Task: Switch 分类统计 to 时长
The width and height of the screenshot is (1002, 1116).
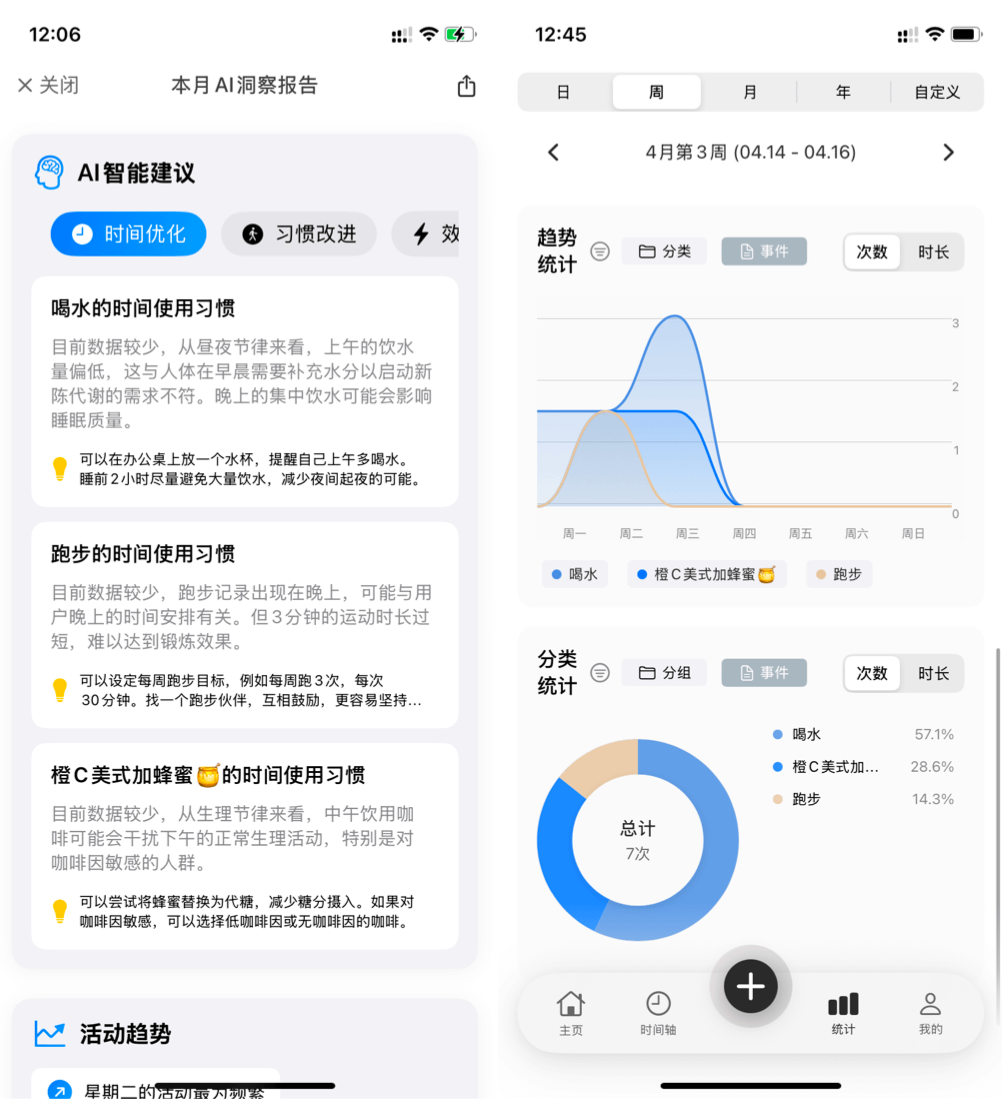Action: tap(933, 673)
